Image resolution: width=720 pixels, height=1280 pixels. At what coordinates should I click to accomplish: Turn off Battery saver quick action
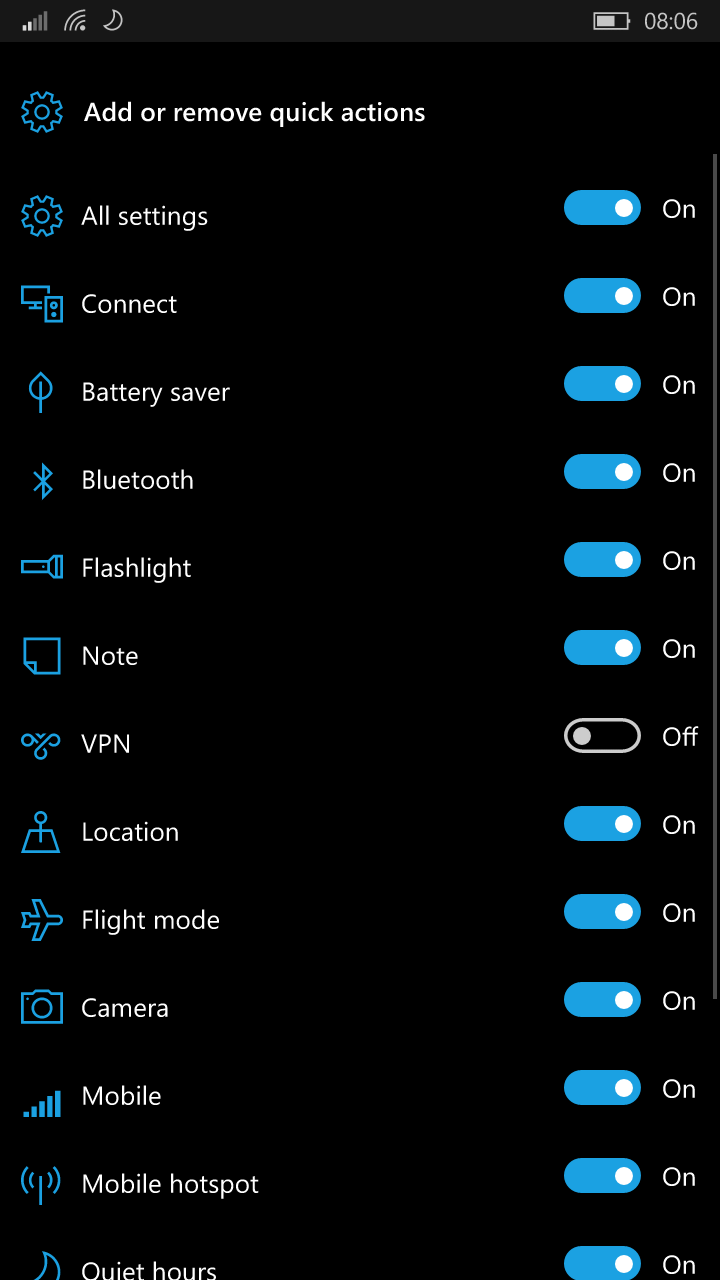coord(602,384)
